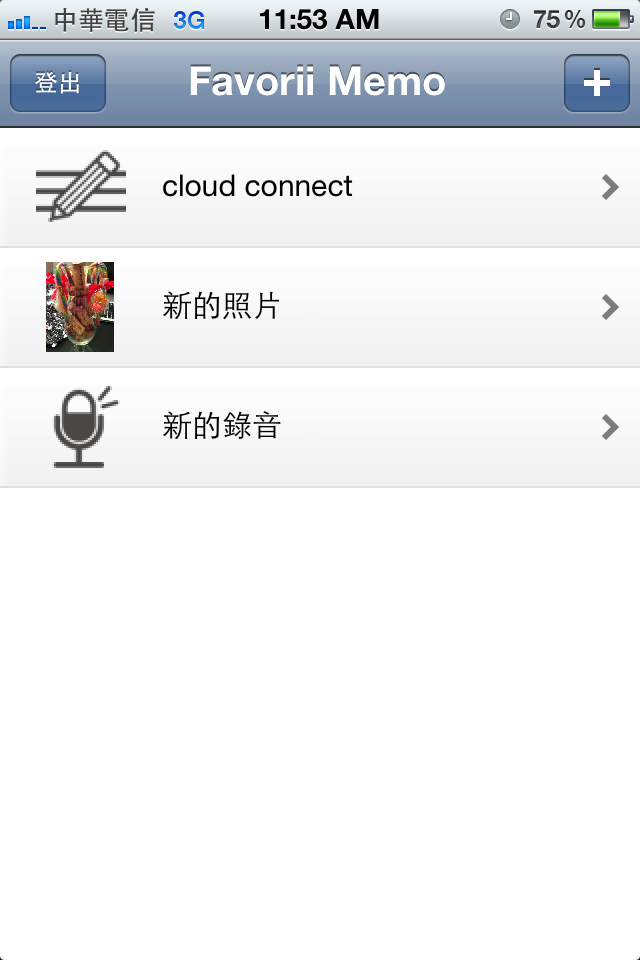The image size is (640, 960).
Task: Open the 新的錄音 recording memo
Action: pos(320,427)
